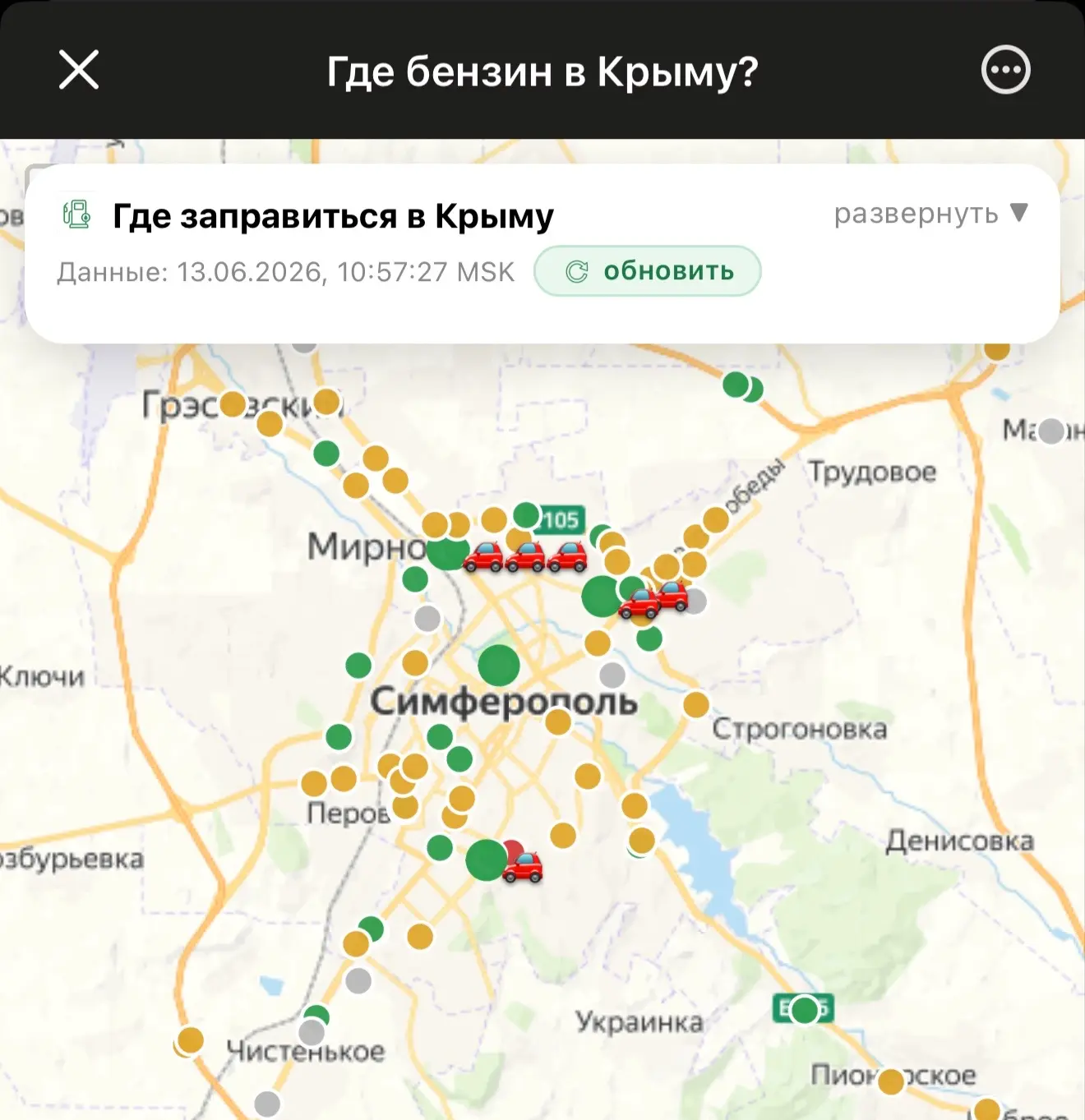
Task: Expand the panel with развернуть
Action: [x=931, y=214]
